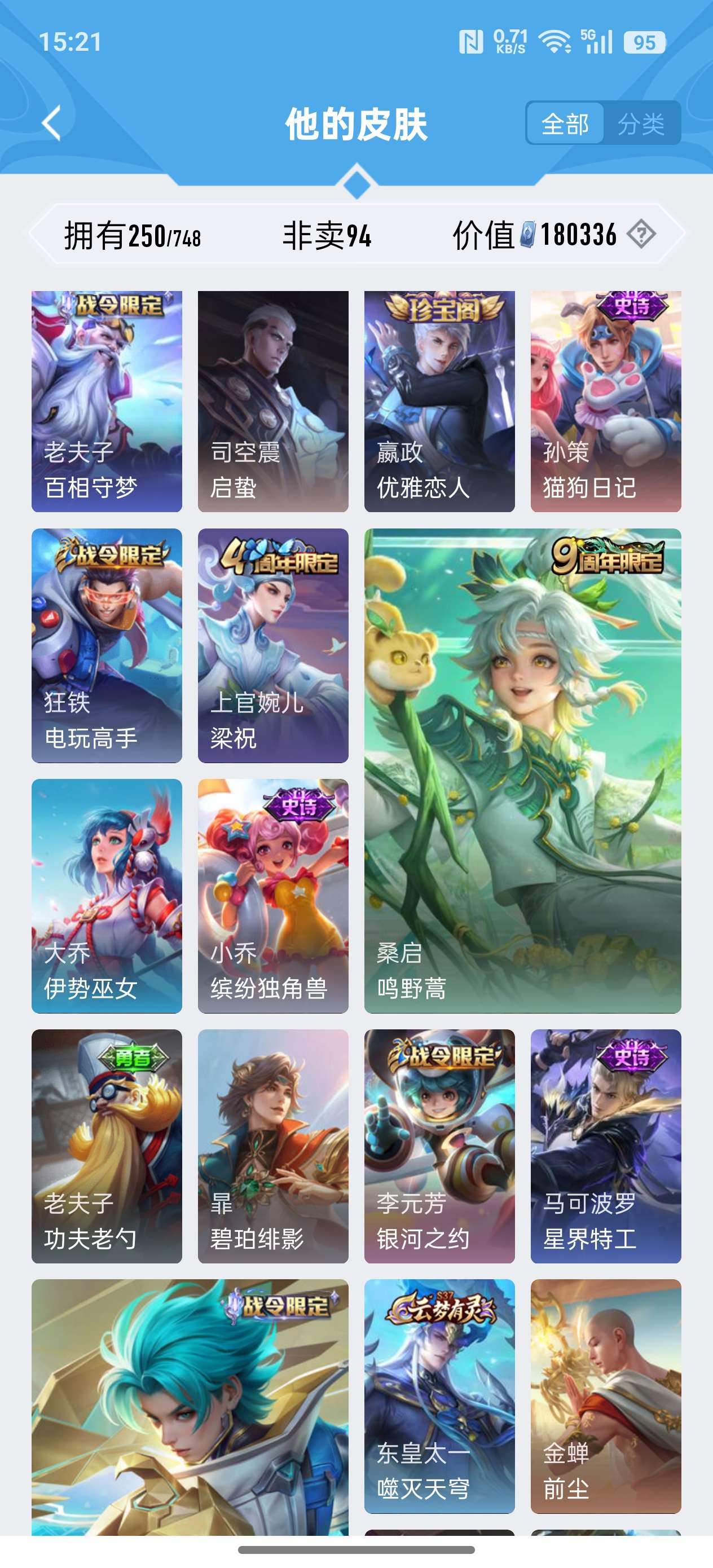Screen dimensions: 713x1568
Task: Open the large 桑启 鸣野蒿 card
Action: (522, 770)
